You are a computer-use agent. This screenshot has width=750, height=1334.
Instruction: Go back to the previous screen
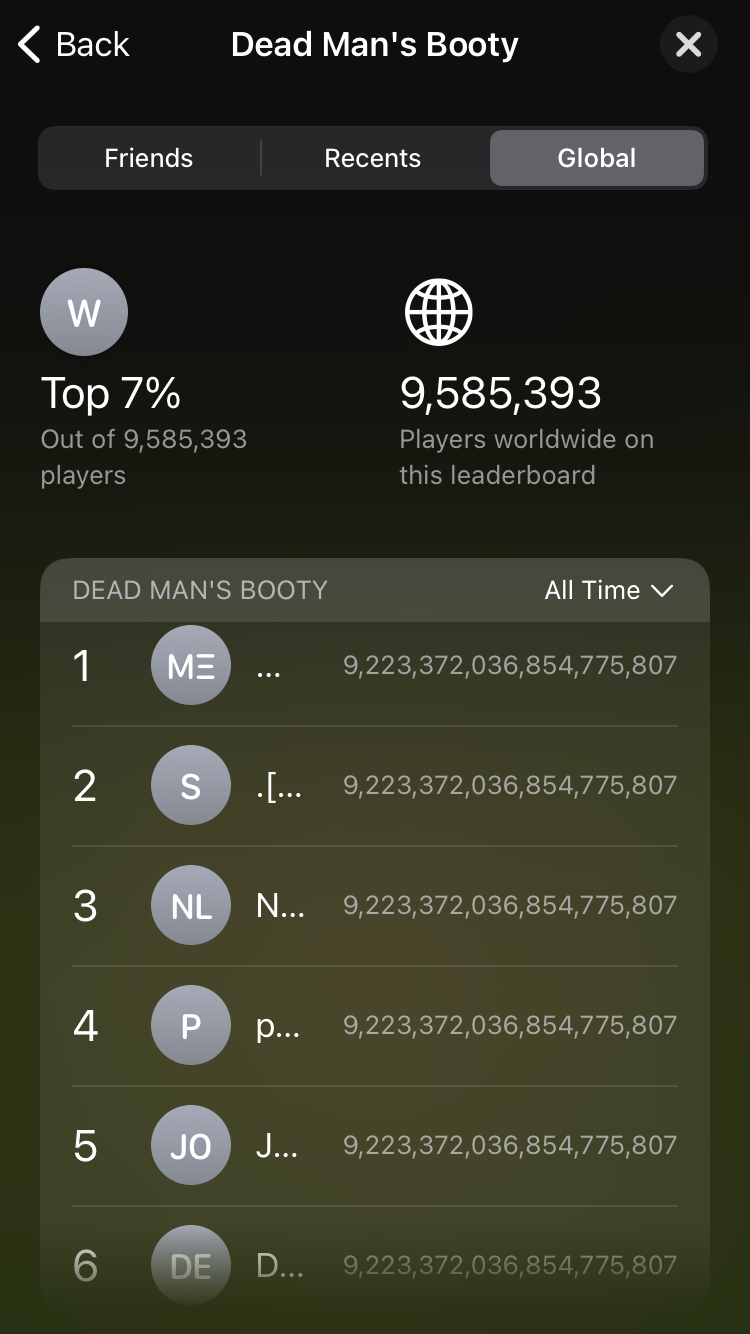[x=74, y=45]
